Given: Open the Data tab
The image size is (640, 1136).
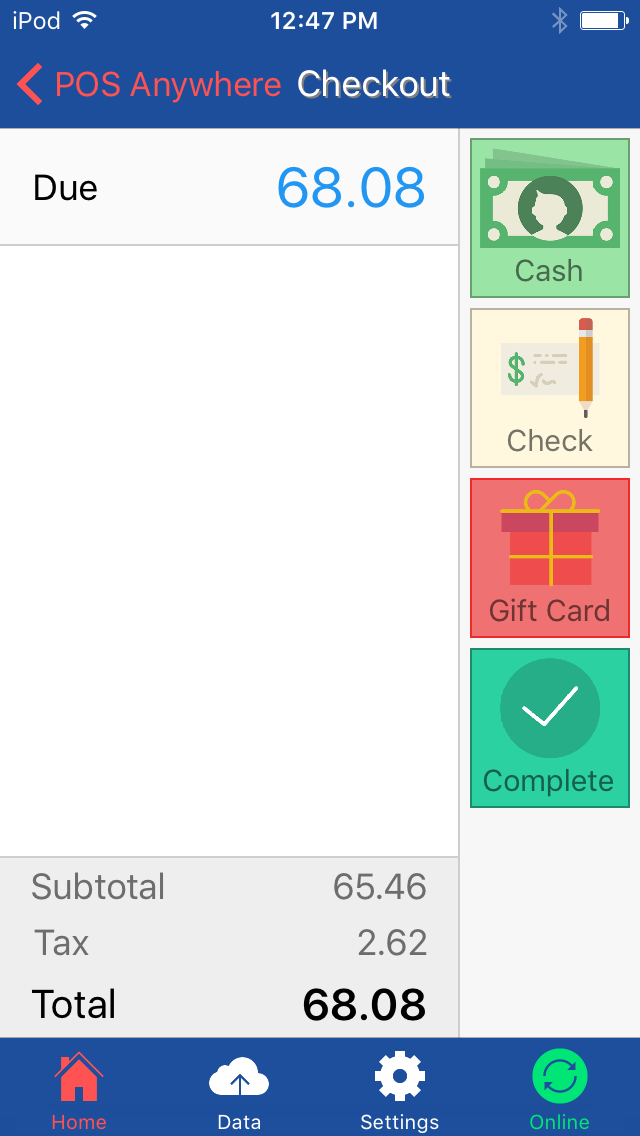Looking at the screenshot, I should 239,1090.
